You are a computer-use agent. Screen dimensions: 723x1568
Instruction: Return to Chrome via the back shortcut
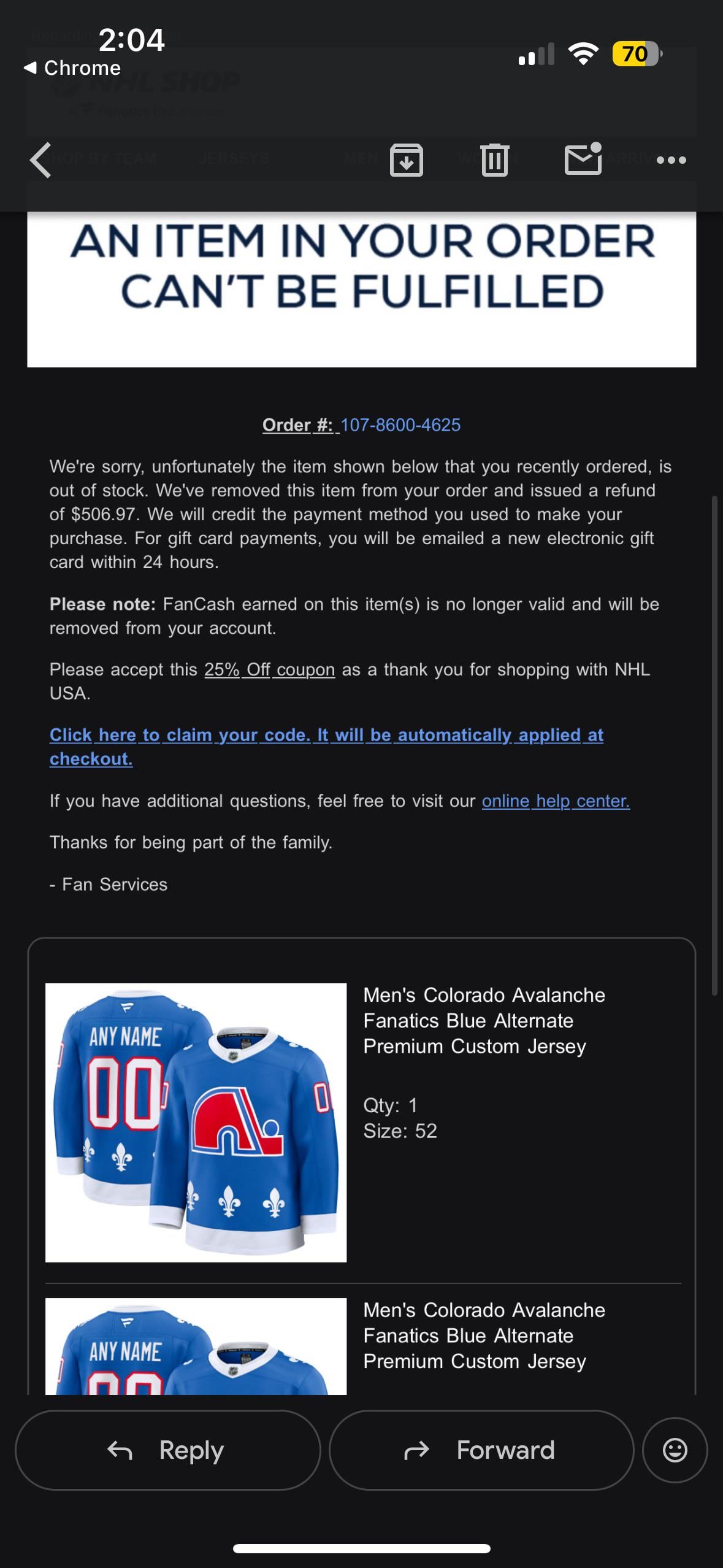pos(72,67)
